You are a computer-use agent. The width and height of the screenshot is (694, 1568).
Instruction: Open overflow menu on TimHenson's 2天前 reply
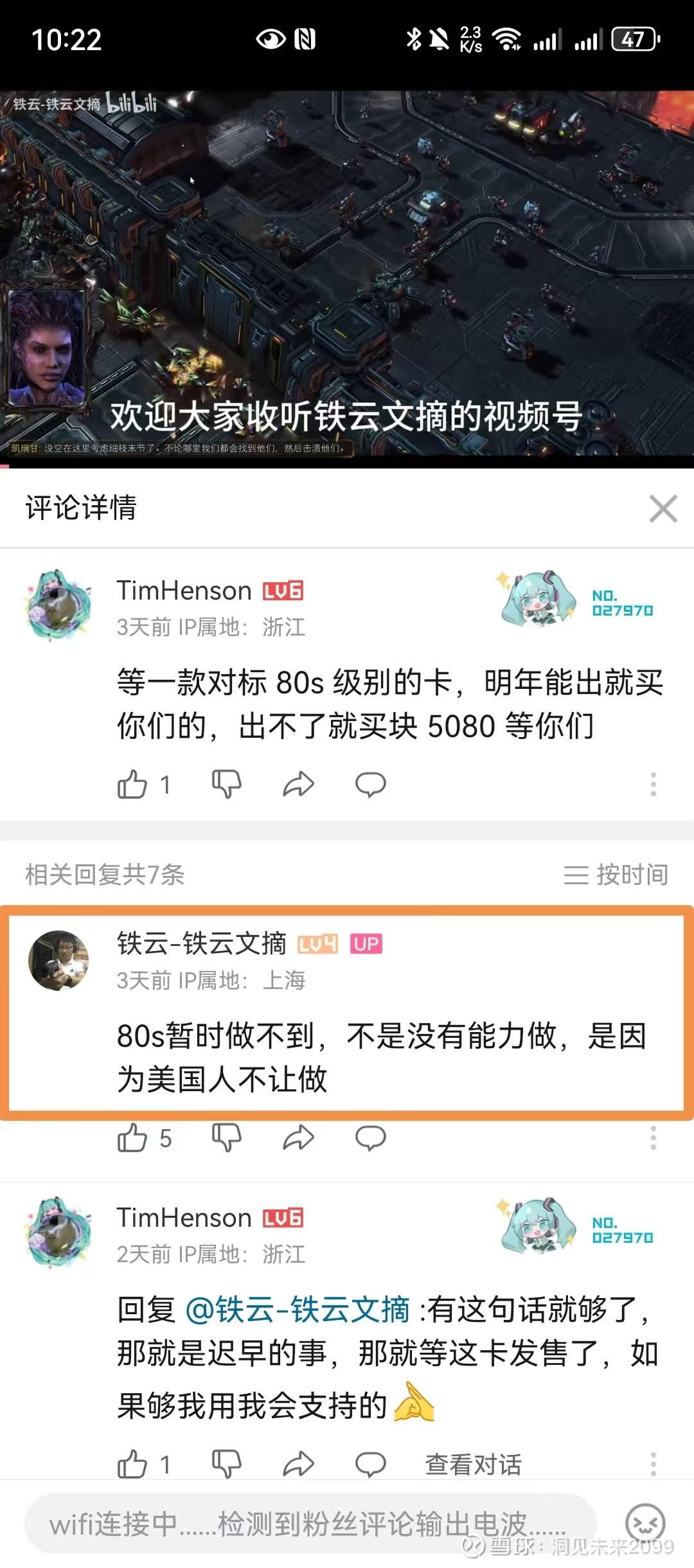click(x=654, y=1465)
